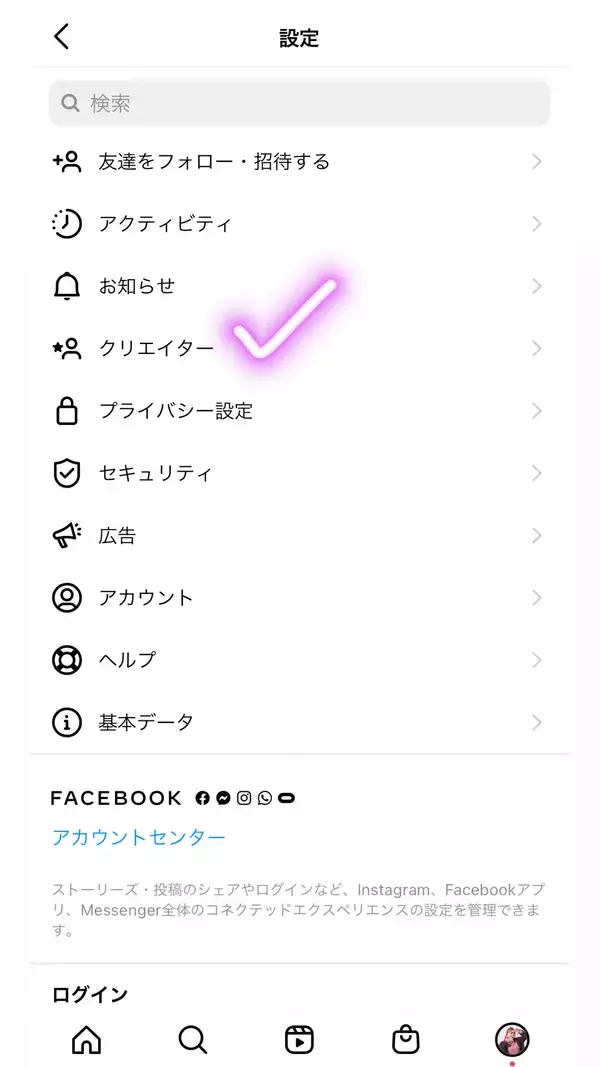Open the 広告 settings row
600x1067 pixels.
tap(300, 536)
